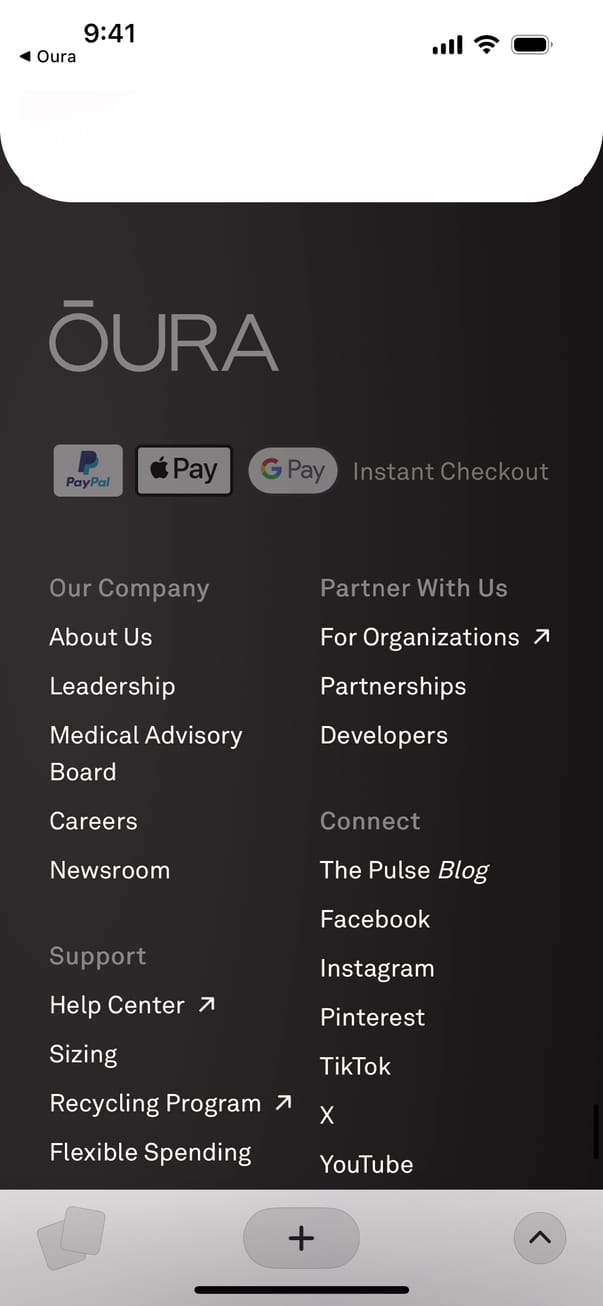Read The Pulse Blog

[x=404, y=870]
